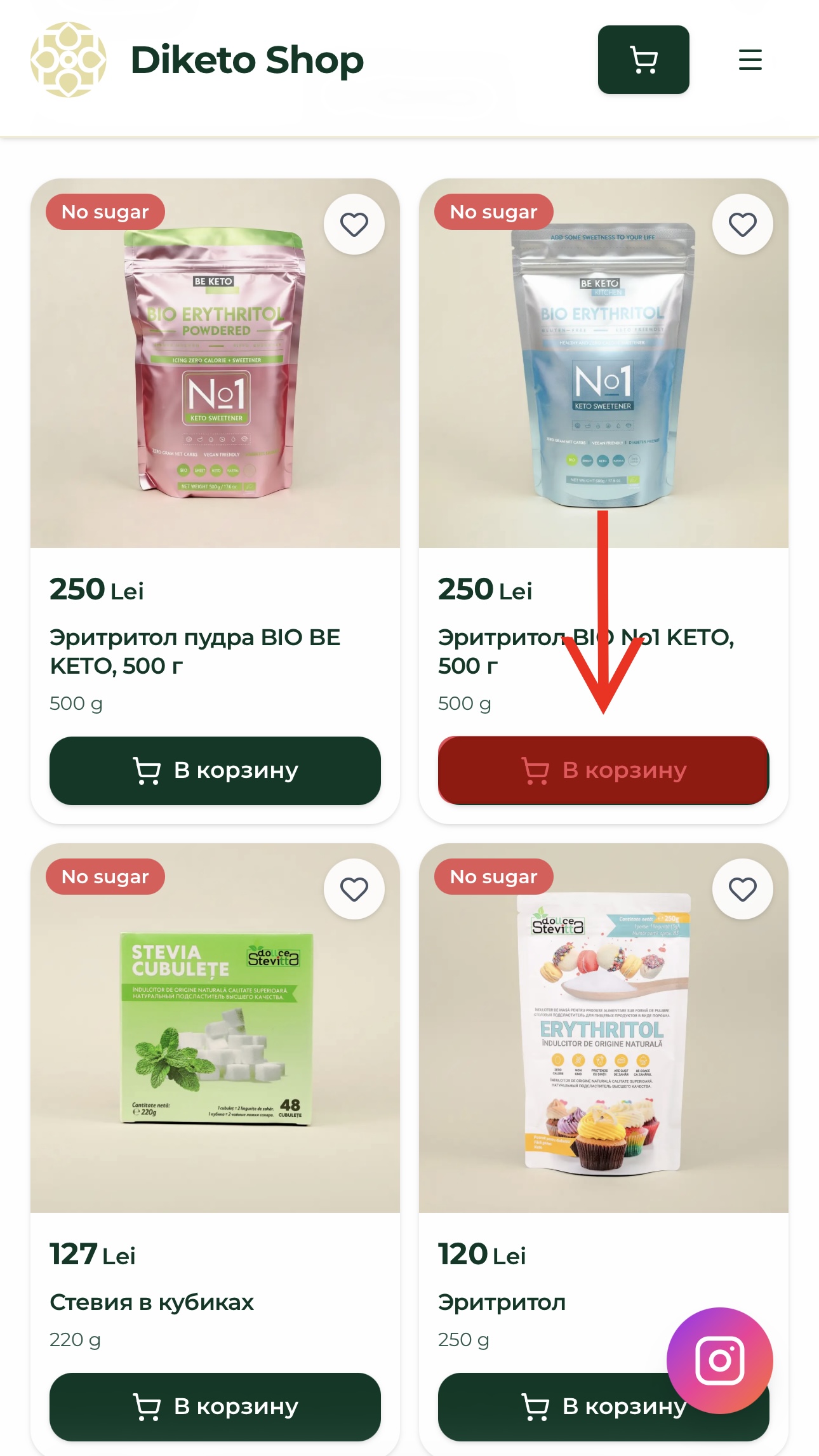
Task: Like the Стевия в кубиках product
Action: pos(354,889)
